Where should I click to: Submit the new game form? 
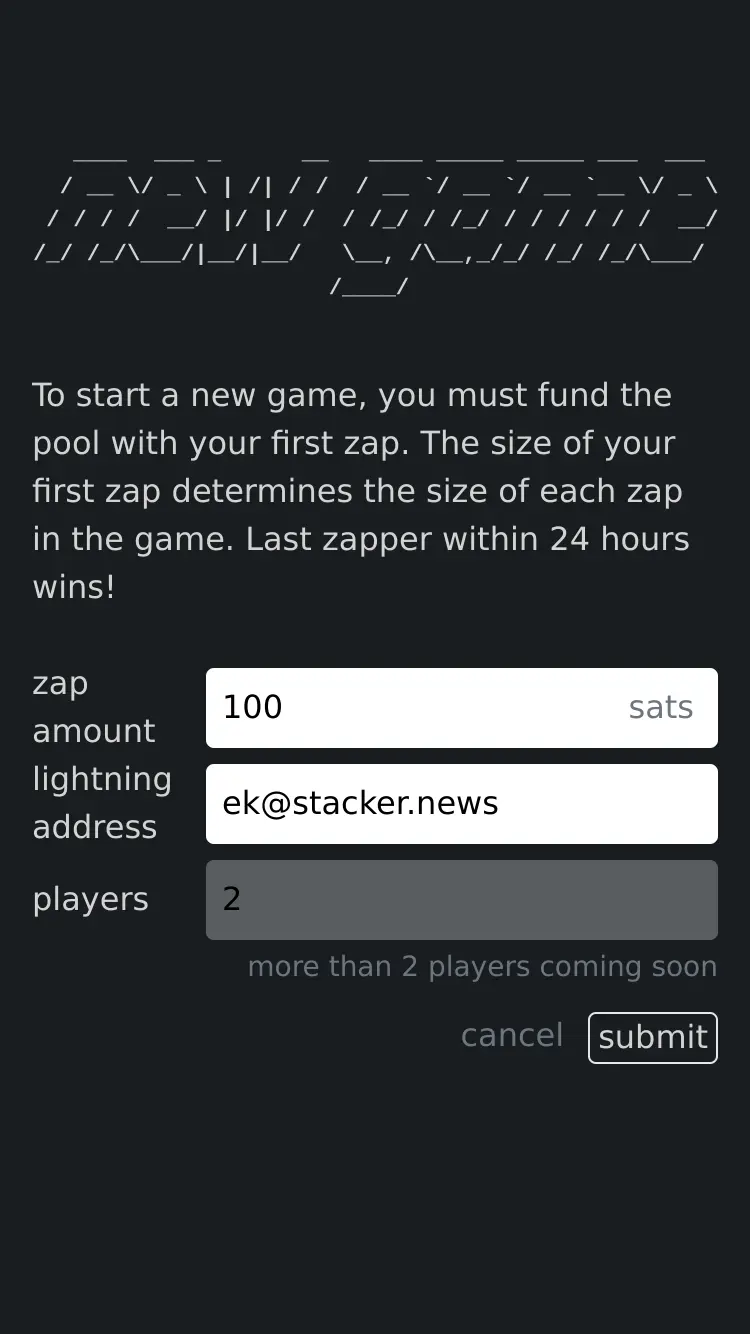pos(653,1038)
